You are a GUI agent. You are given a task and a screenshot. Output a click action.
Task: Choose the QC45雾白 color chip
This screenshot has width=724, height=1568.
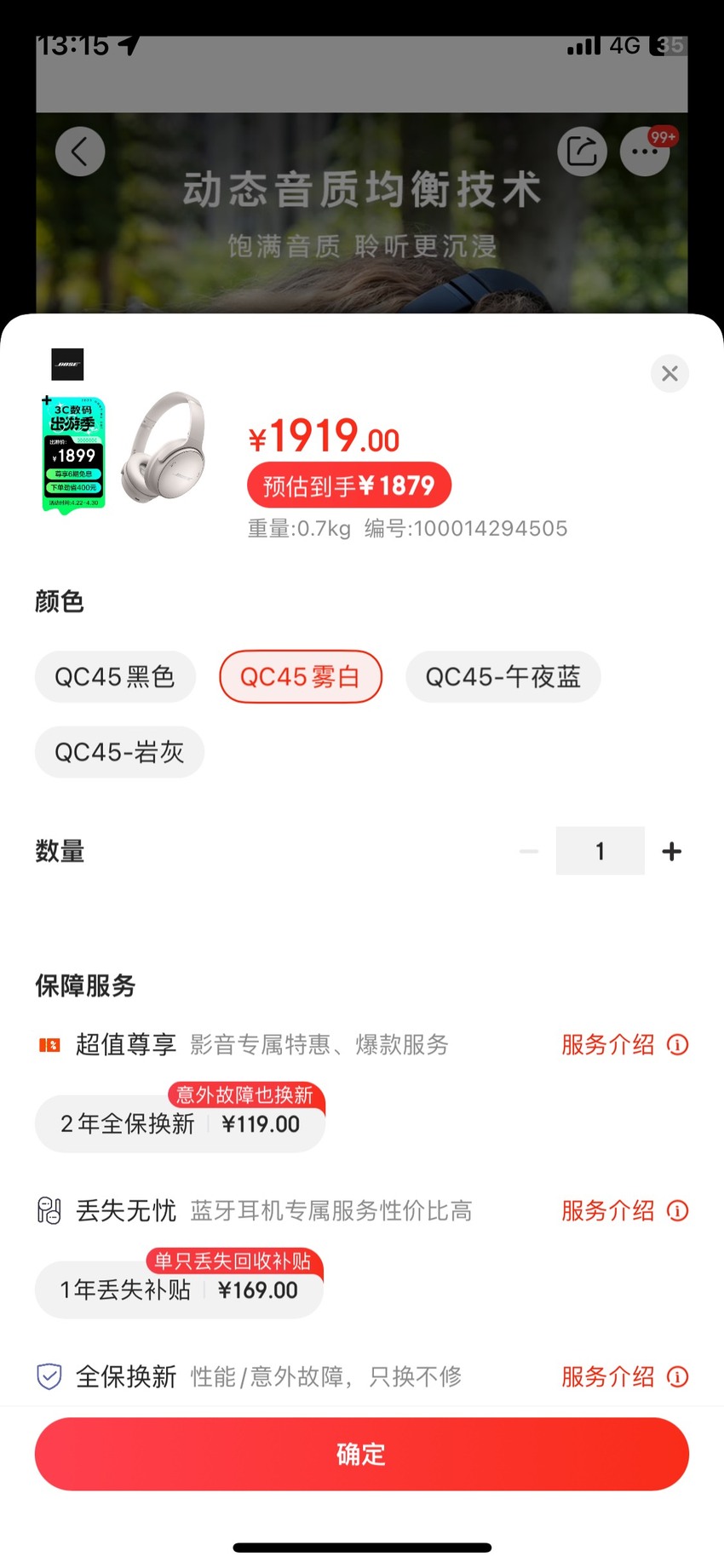(301, 677)
